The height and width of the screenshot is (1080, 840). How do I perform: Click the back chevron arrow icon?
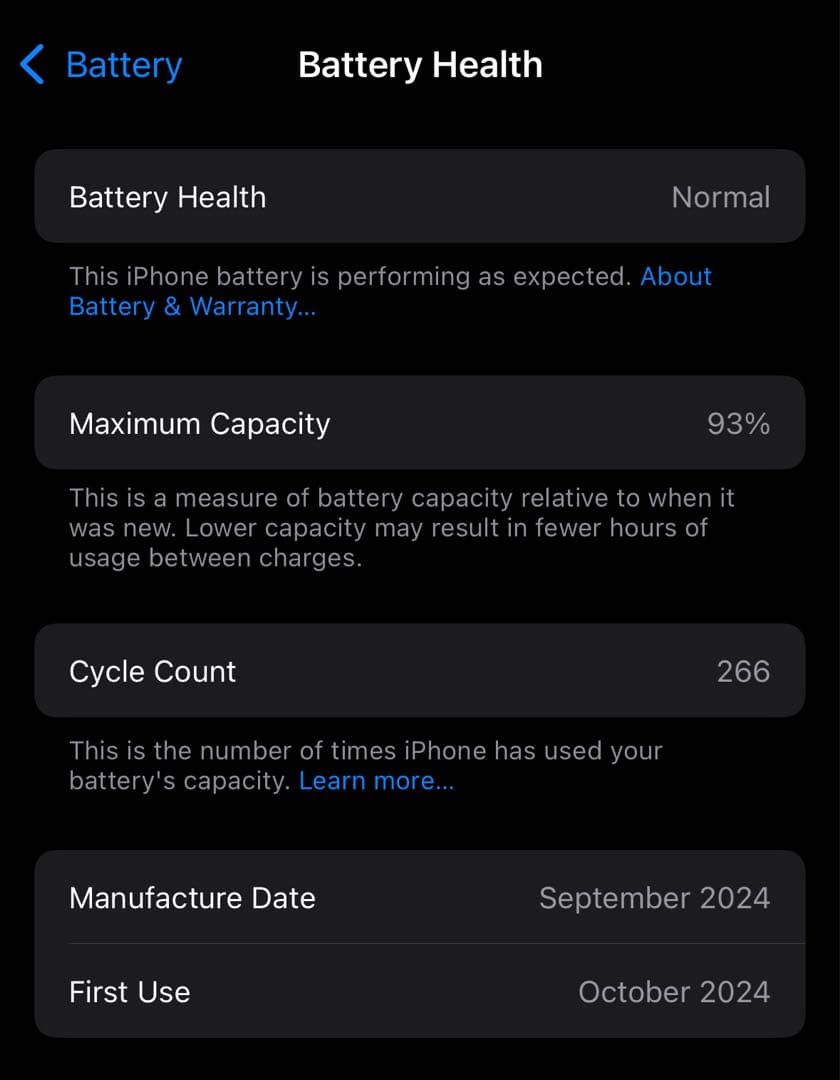31,65
